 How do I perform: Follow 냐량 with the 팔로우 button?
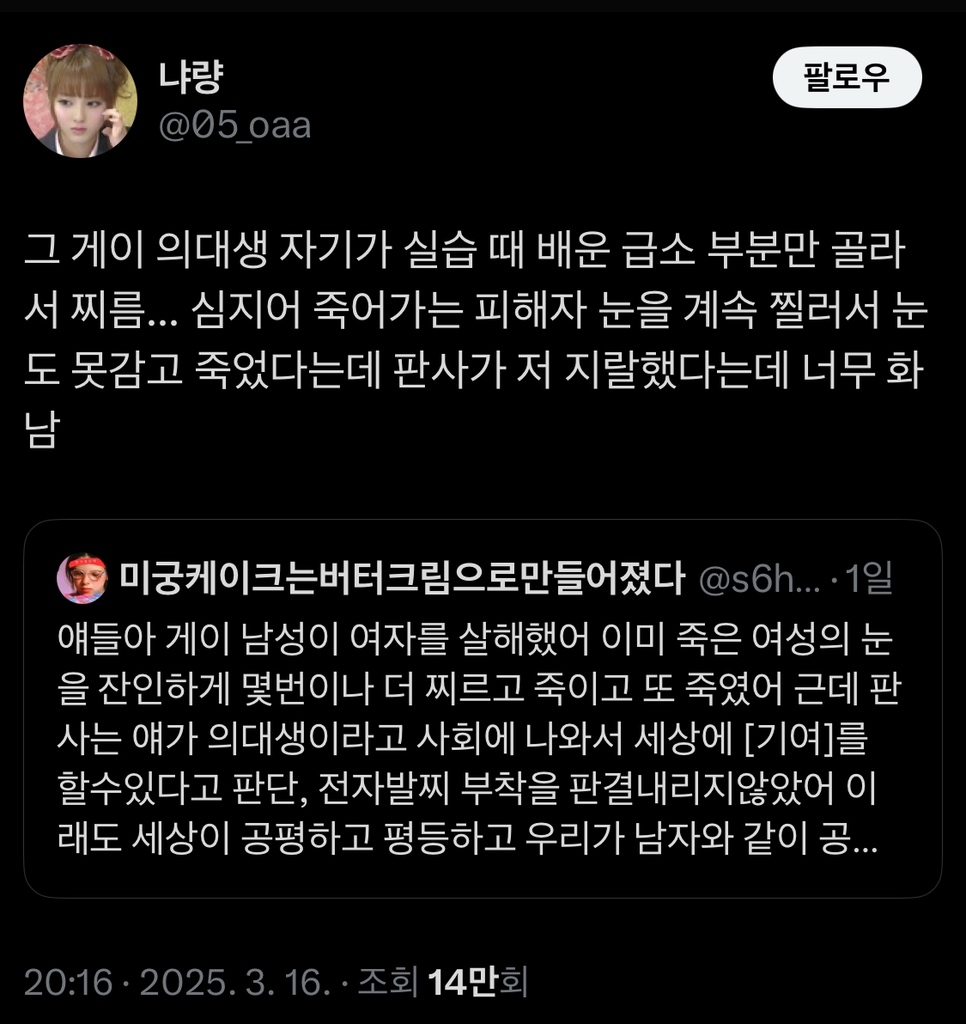pyautogui.click(x=846, y=78)
